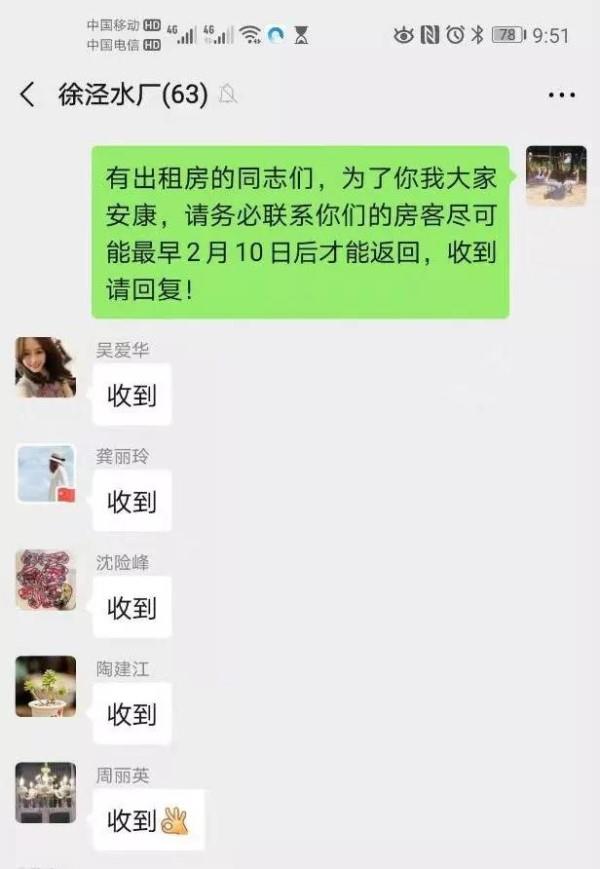Open 周丽英's chandelier avatar

[x=46, y=792]
